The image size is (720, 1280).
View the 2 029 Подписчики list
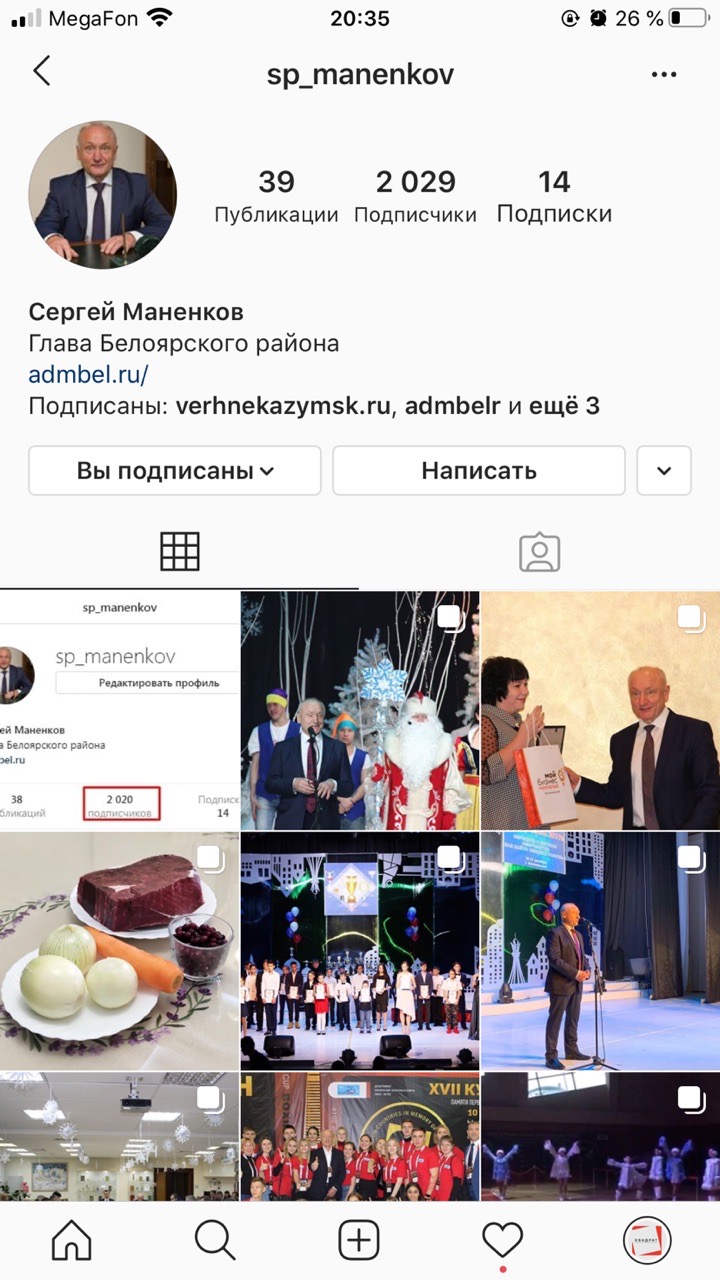(415, 196)
